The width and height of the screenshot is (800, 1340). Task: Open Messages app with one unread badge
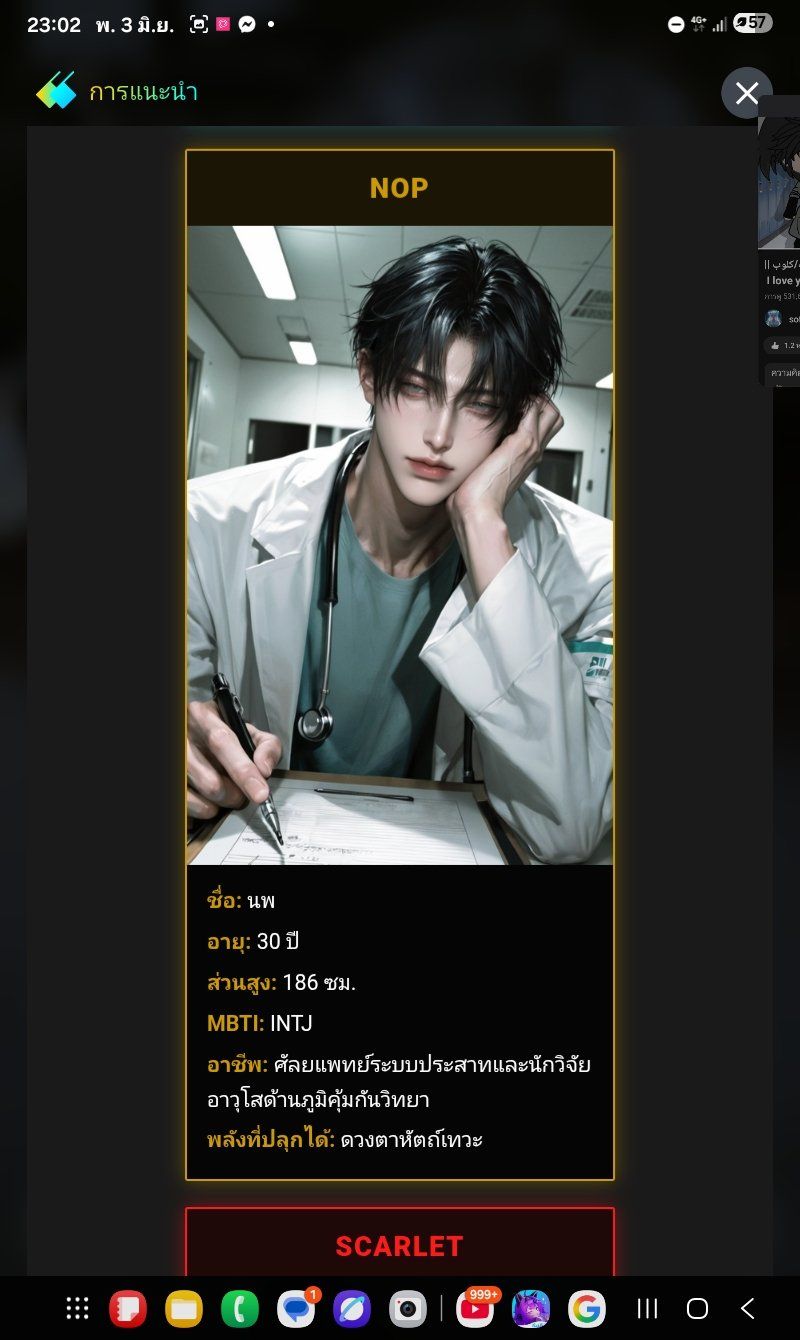tap(296, 1308)
